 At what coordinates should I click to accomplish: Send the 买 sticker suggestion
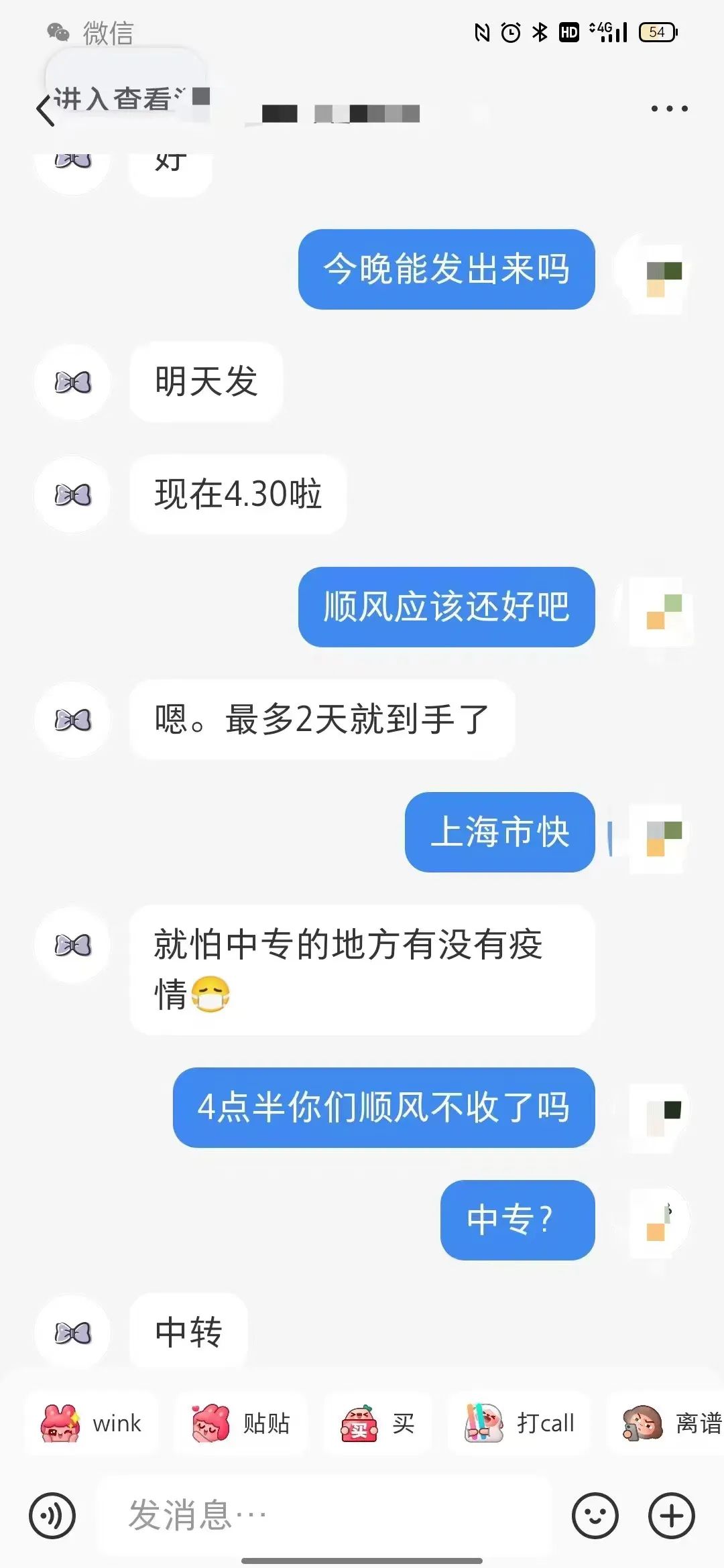(x=378, y=1423)
